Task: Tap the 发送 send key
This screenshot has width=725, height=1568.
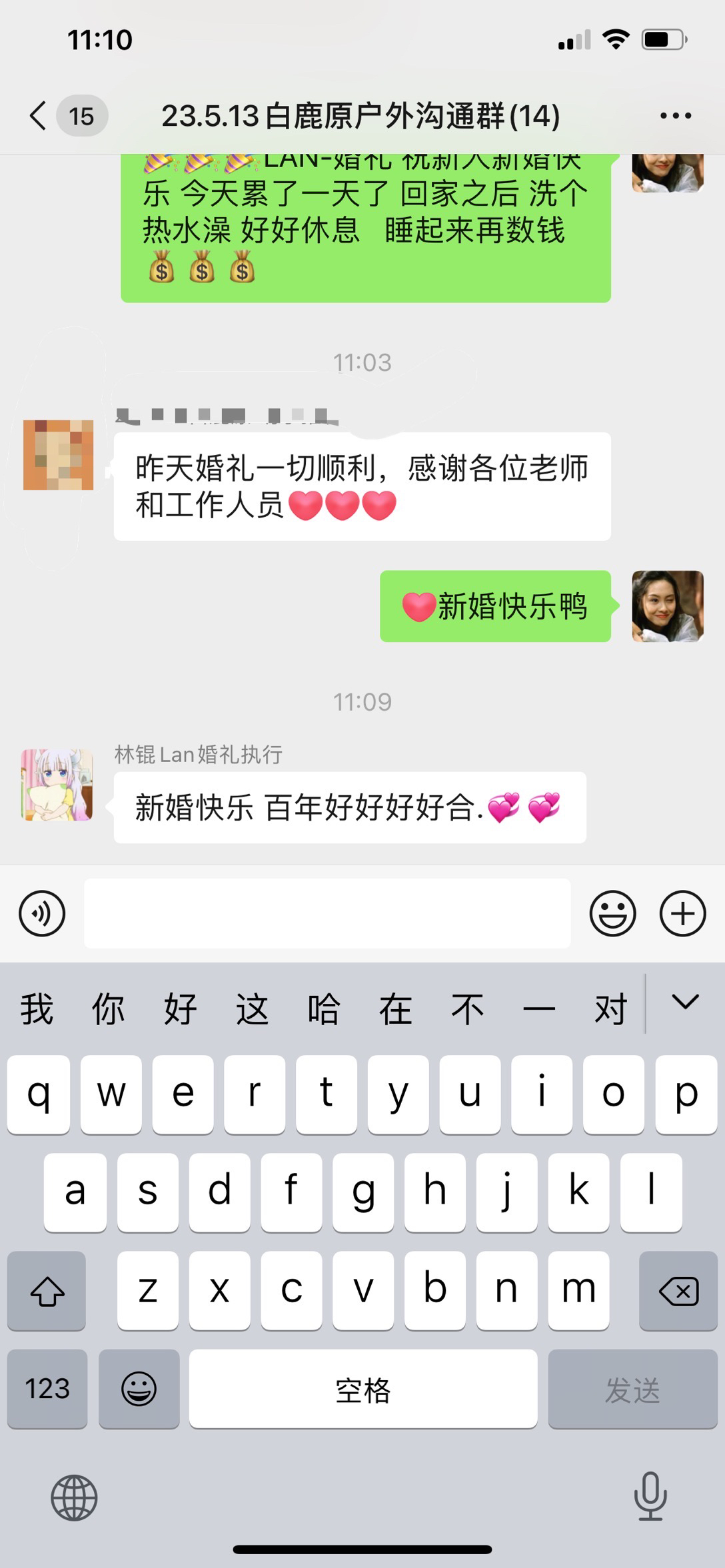Action: click(632, 1389)
